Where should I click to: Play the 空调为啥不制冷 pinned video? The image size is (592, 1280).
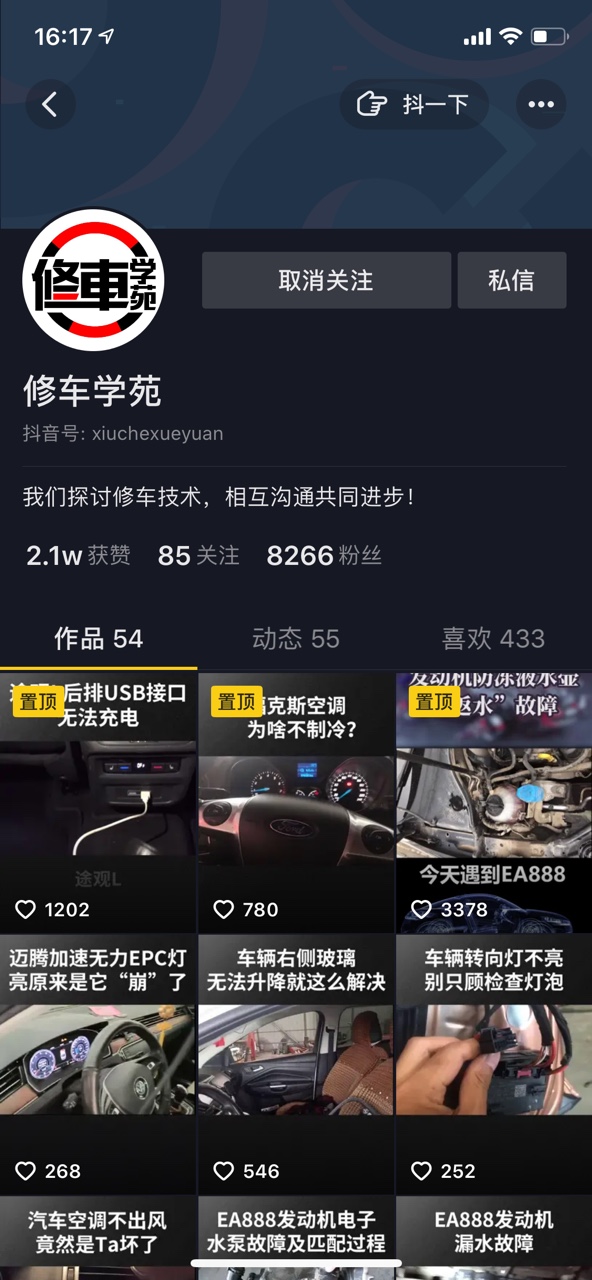pyautogui.click(x=296, y=802)
